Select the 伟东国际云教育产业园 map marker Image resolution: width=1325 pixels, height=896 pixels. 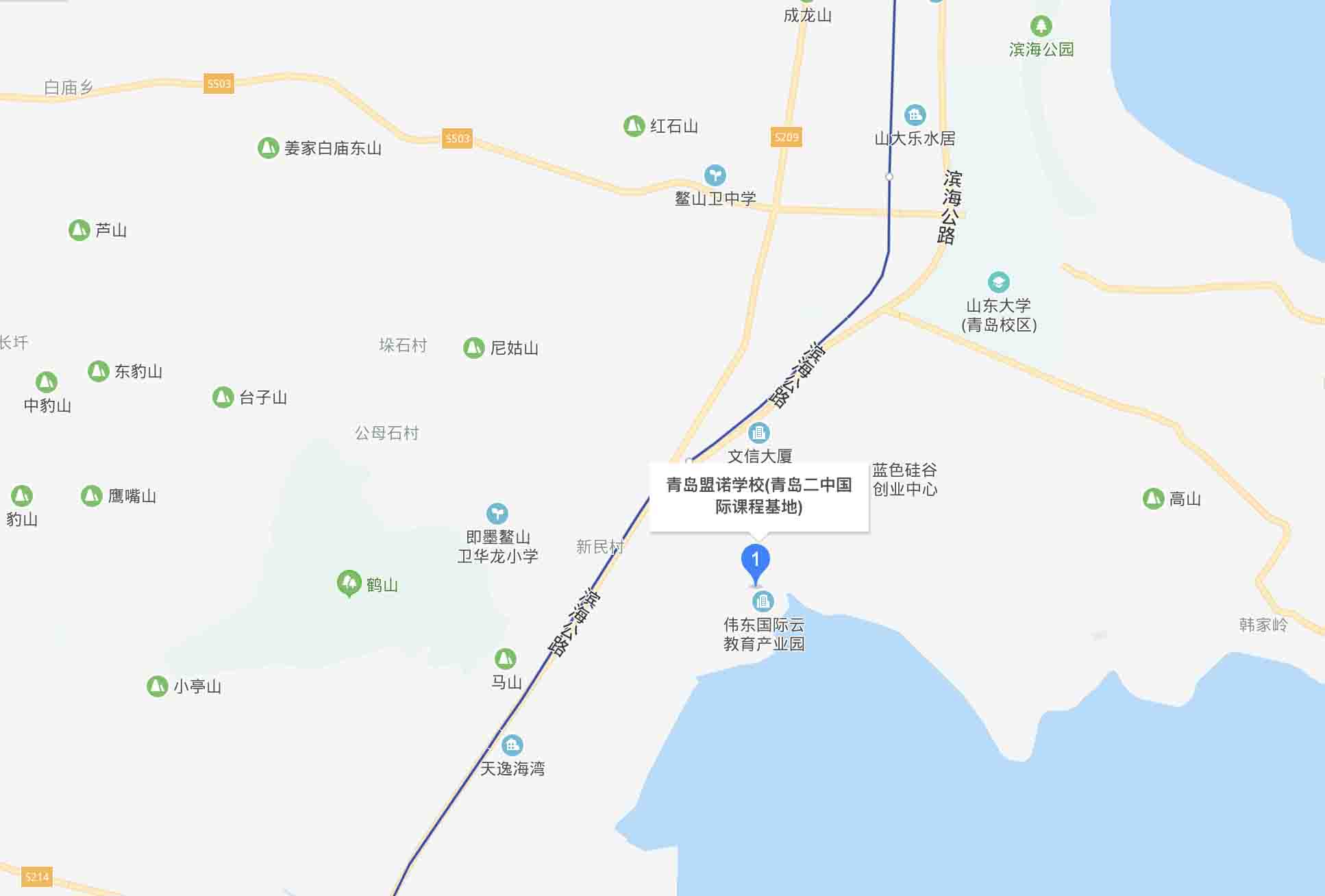tap(763, 601)
